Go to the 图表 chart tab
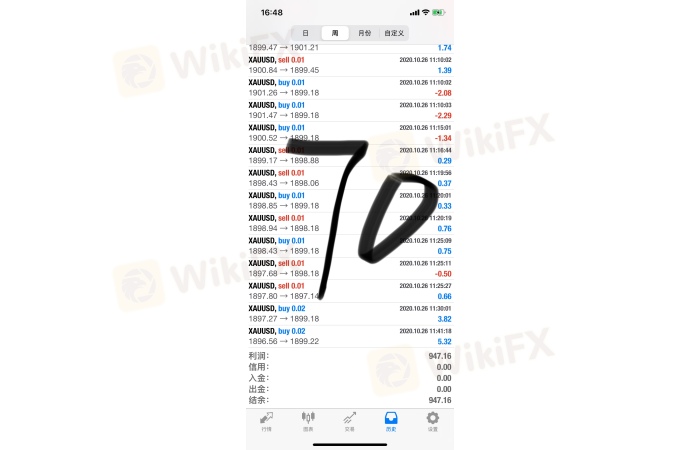This screenshot has width=700, height=450. tap(308, 420)
